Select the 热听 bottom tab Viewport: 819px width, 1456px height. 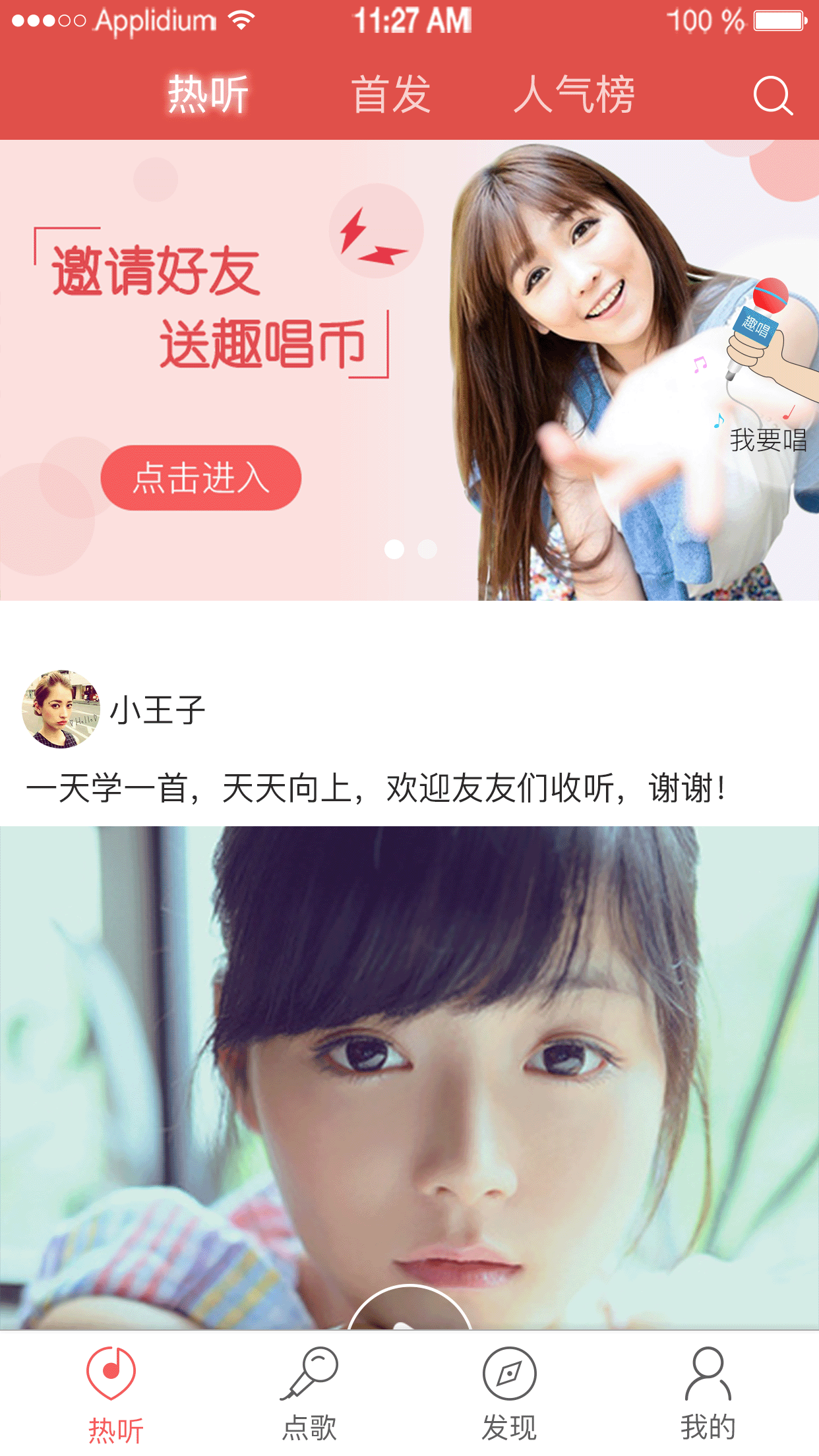(x=113, y=1393)
